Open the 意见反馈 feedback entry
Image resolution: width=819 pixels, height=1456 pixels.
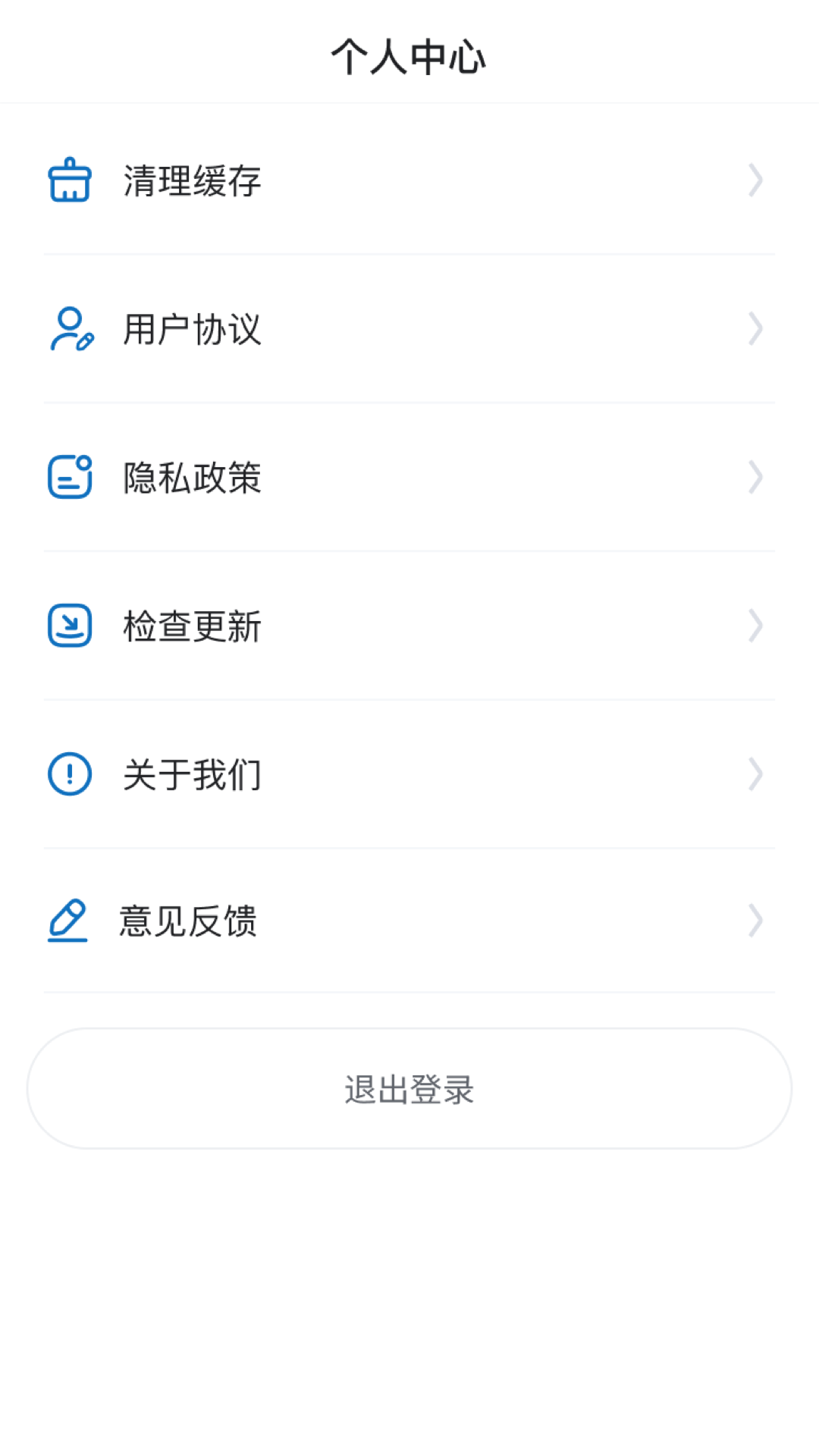[x=187, y=921]
